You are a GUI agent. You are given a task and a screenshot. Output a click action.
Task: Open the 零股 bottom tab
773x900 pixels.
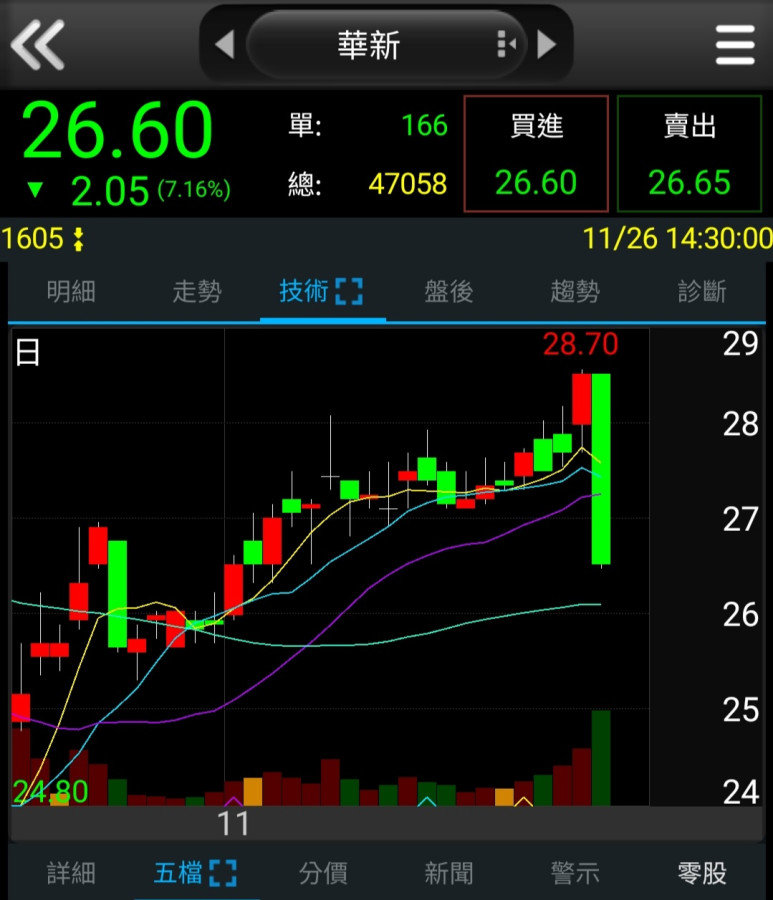[701, 873]
